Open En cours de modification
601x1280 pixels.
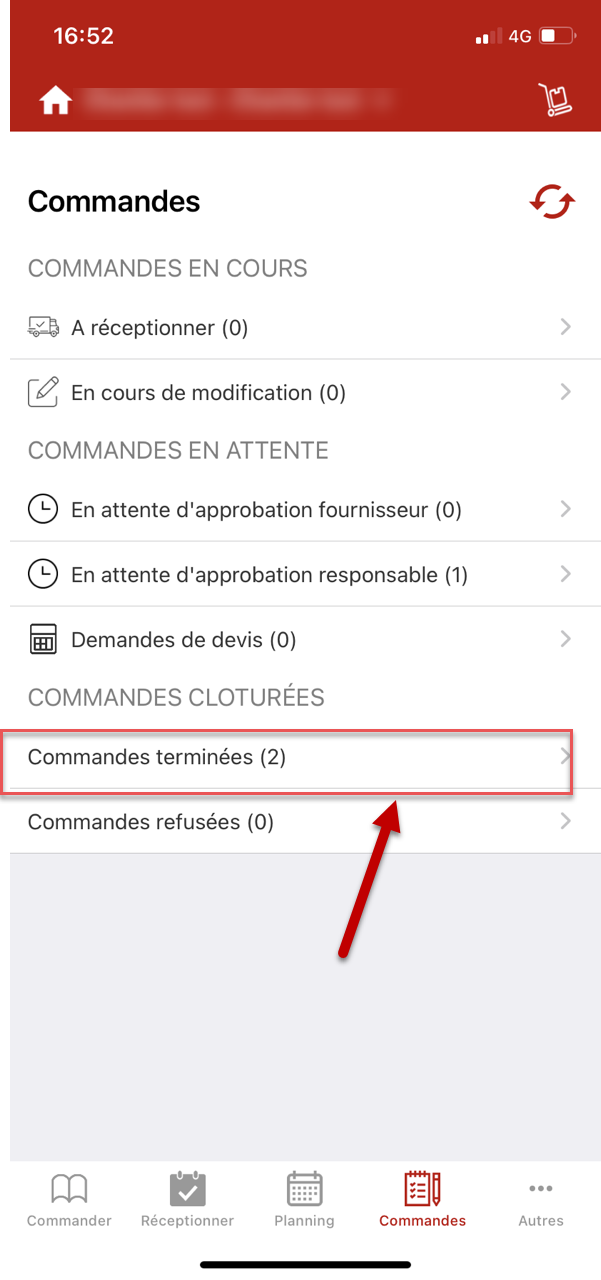(x=305, y=392)
